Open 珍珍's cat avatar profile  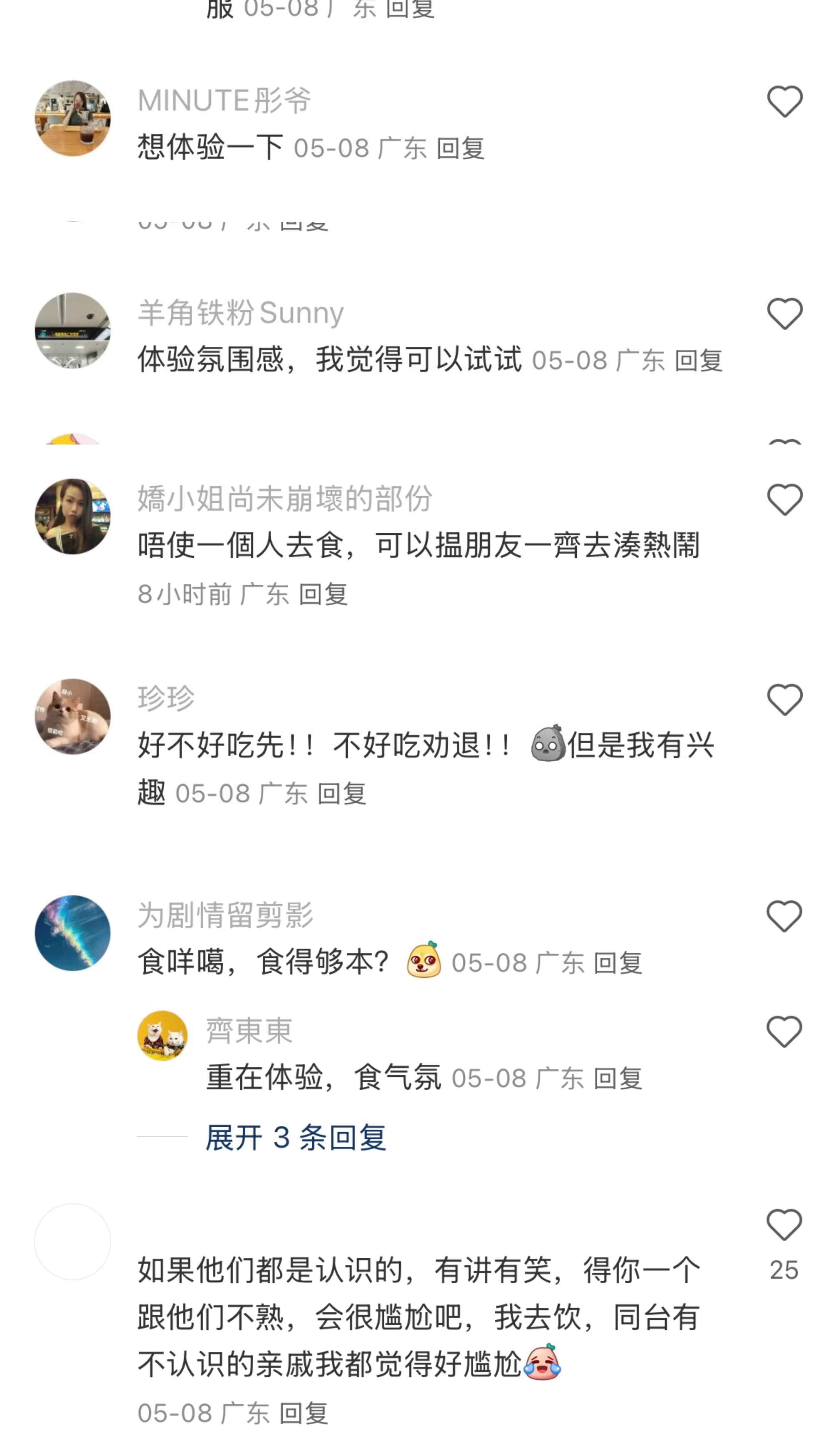[x=73, y=716]
